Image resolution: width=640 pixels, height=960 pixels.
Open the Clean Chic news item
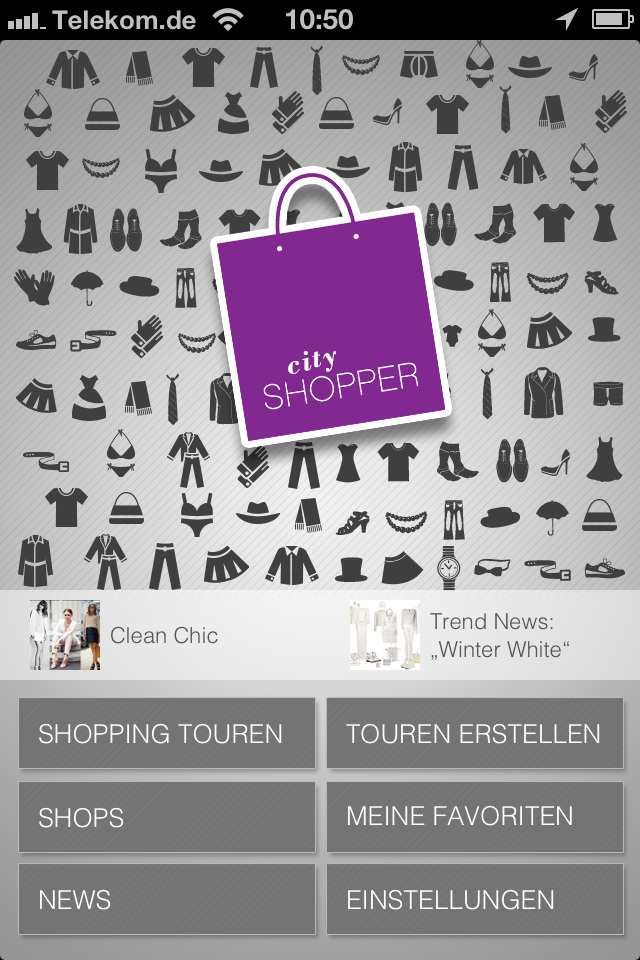[x=125, y=635]
